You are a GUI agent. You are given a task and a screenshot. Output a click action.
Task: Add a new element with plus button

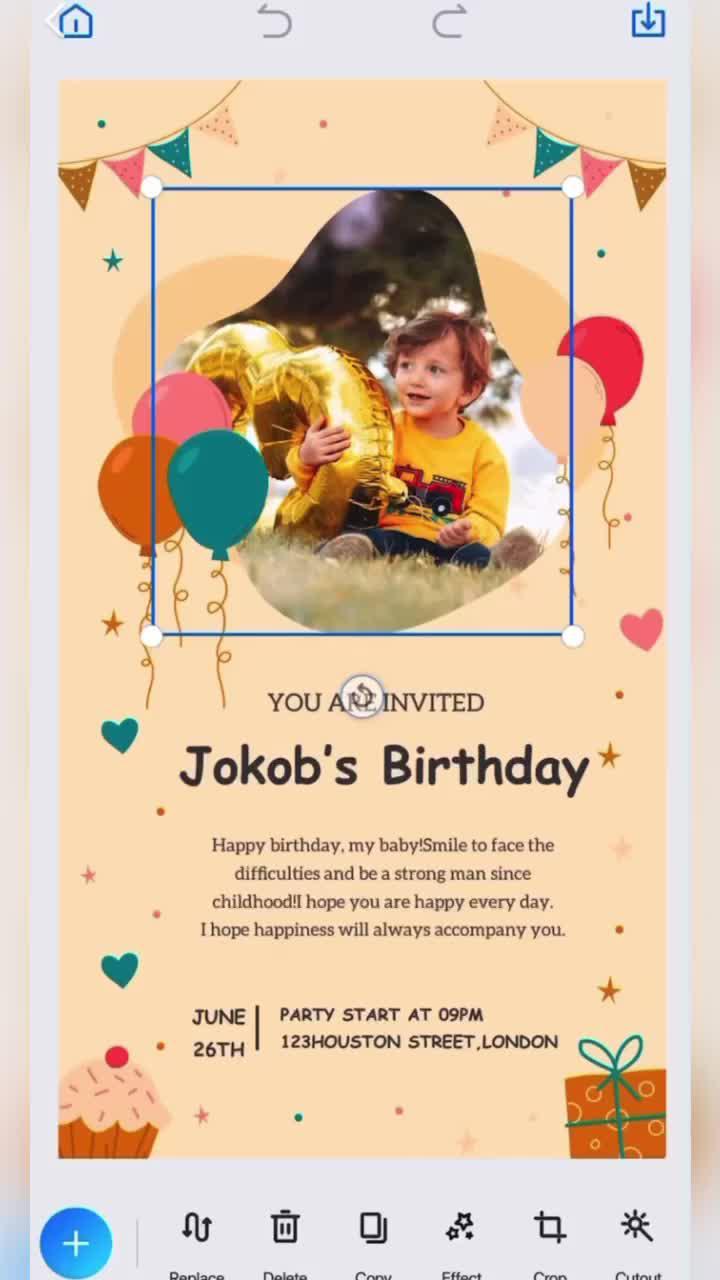(76, 1243)
